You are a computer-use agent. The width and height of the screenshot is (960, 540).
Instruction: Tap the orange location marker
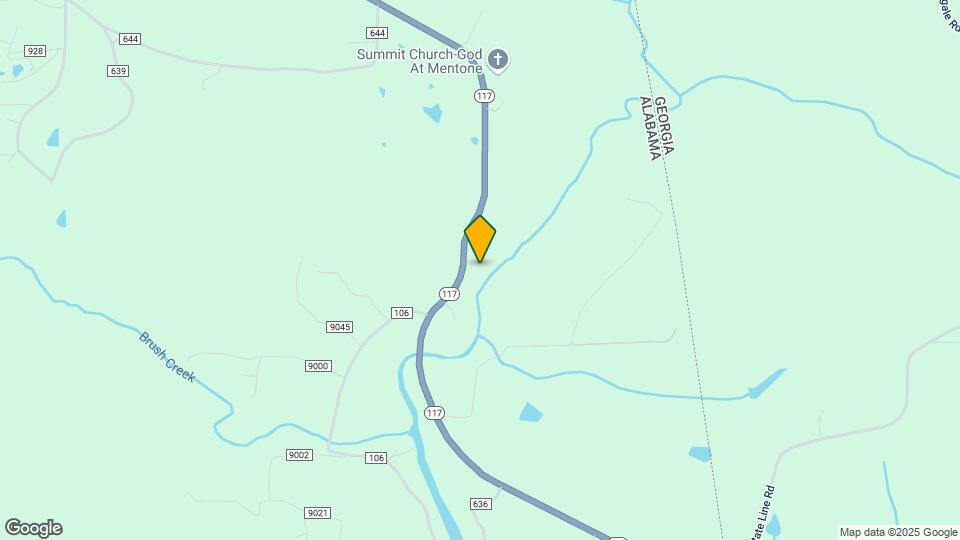click(480, 238)
